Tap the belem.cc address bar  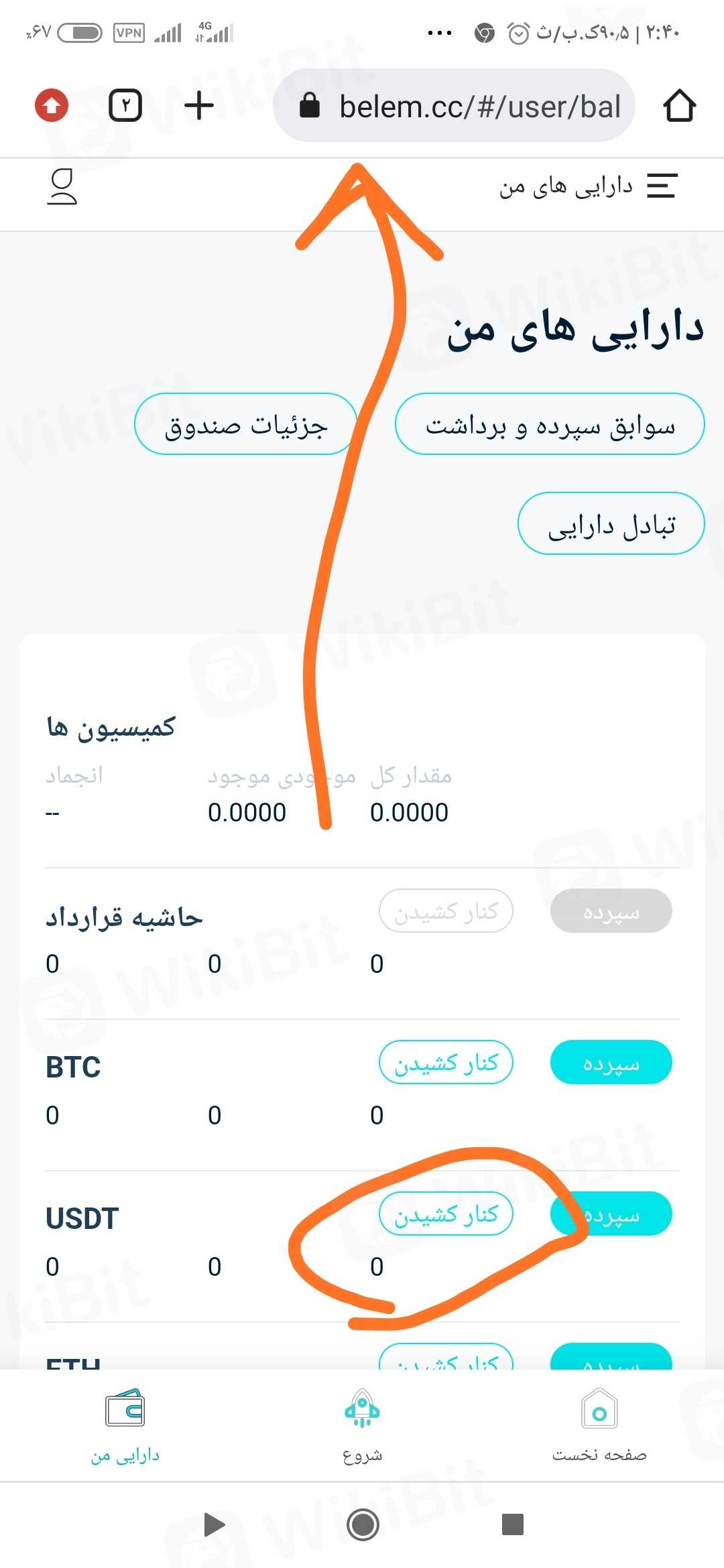coord(454,106)
